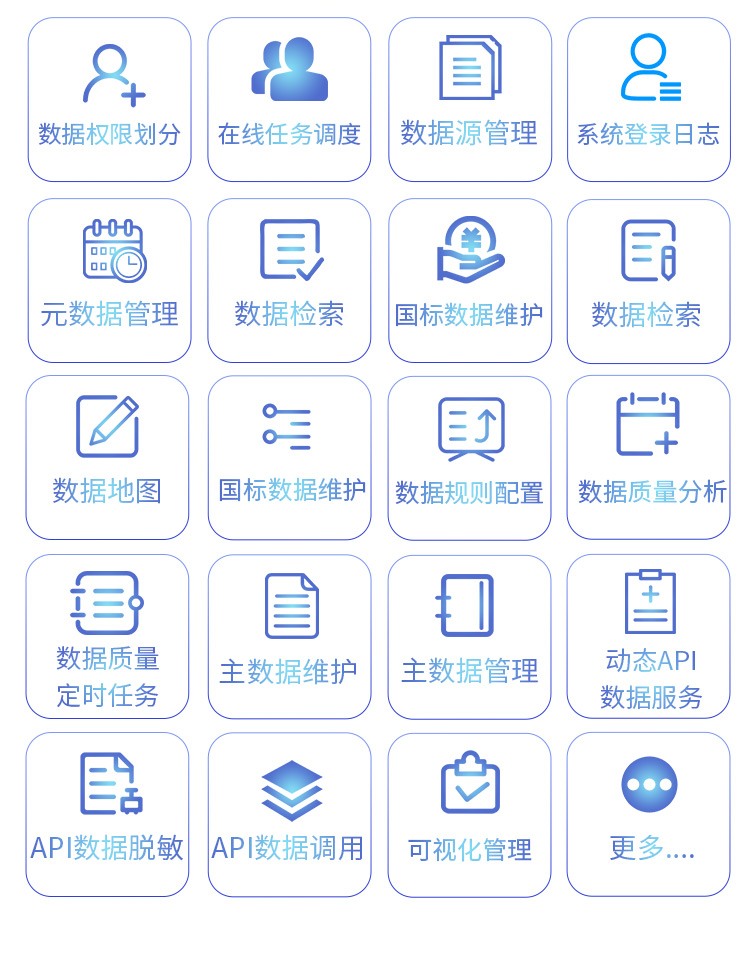The width and height of the screenshot is (750, 956).
Task: Select the 主数据维护 tile
Action: click(x=289, y=636)
